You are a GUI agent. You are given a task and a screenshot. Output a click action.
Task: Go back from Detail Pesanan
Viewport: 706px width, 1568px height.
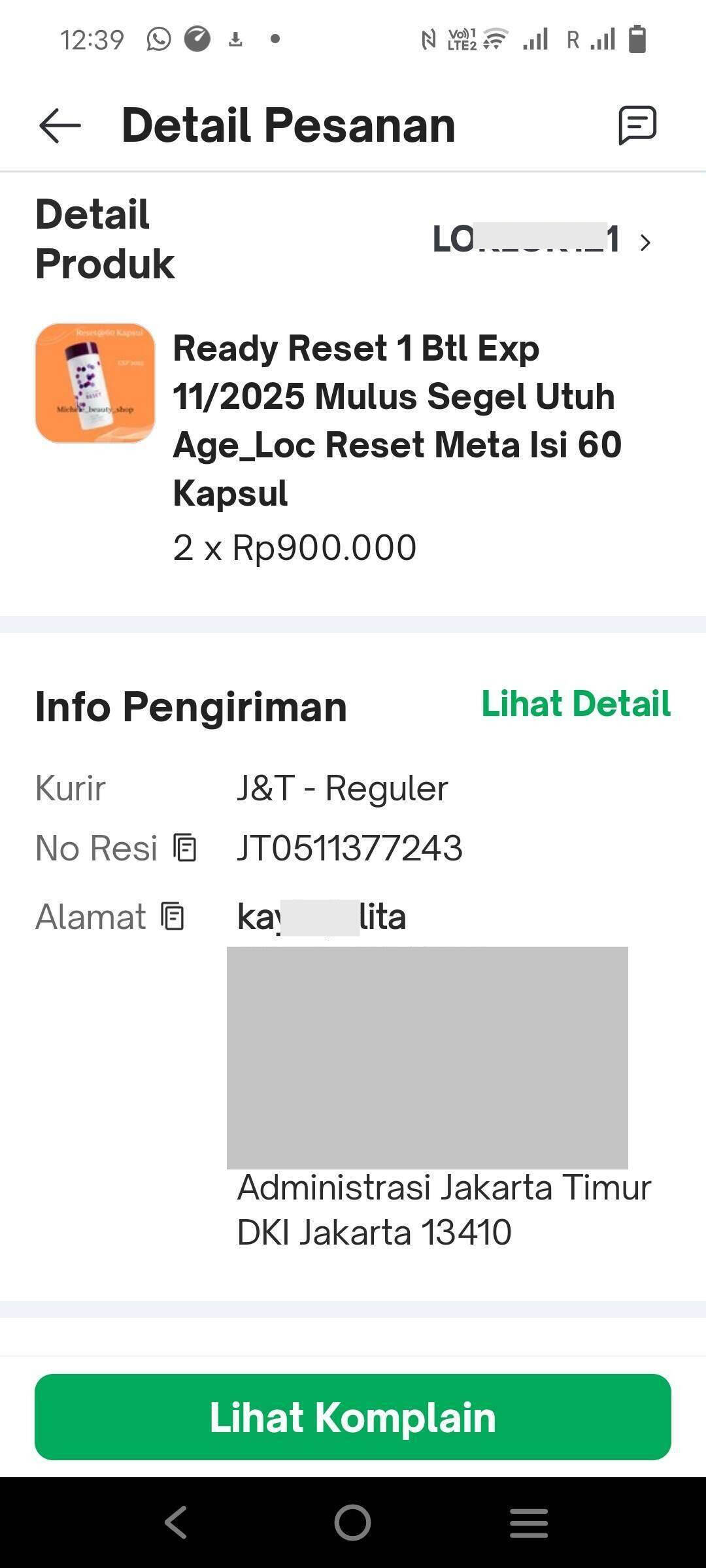pyautogui.click(x=59, y=125)
